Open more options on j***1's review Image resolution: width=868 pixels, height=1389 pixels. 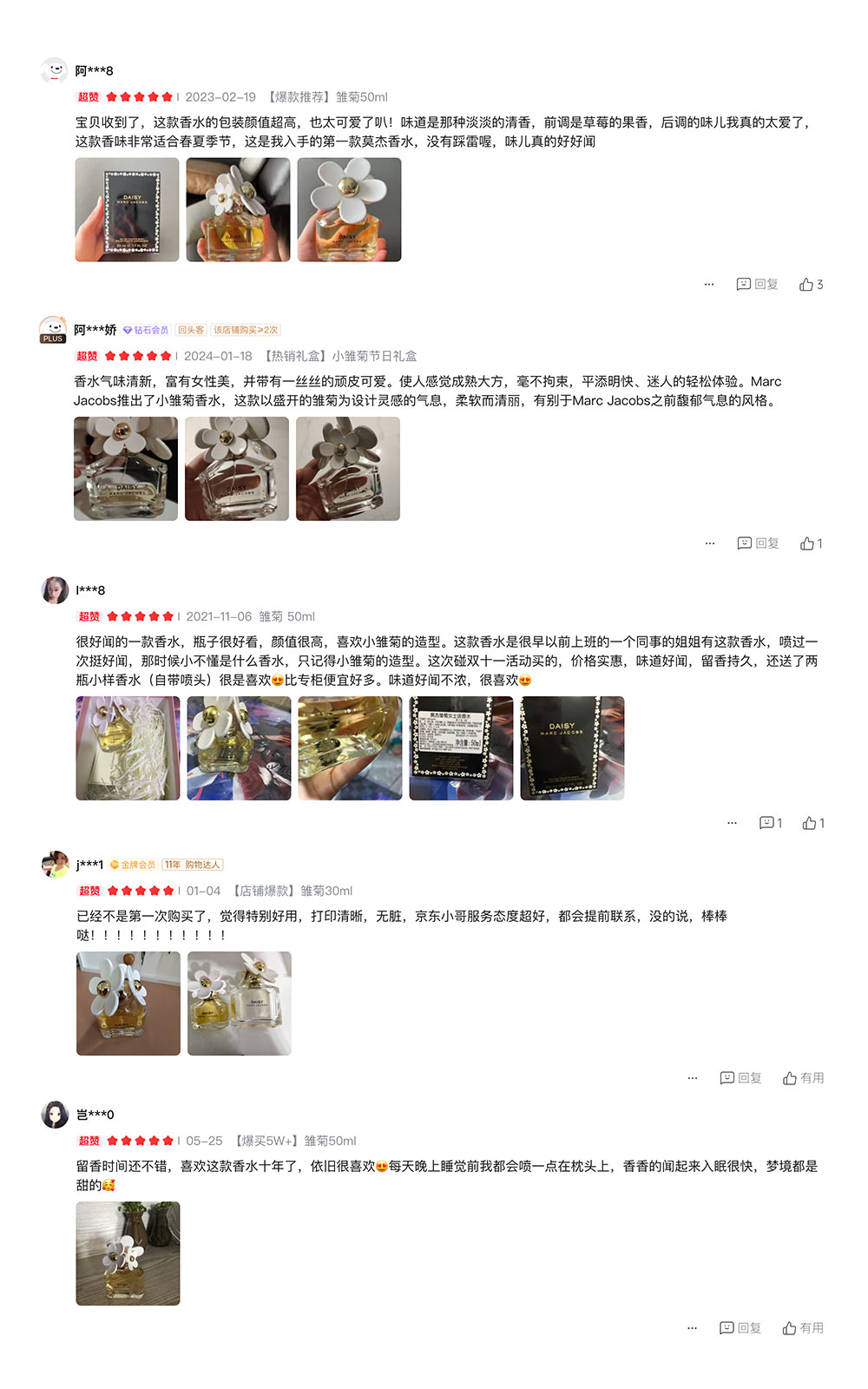(693, 1078)
